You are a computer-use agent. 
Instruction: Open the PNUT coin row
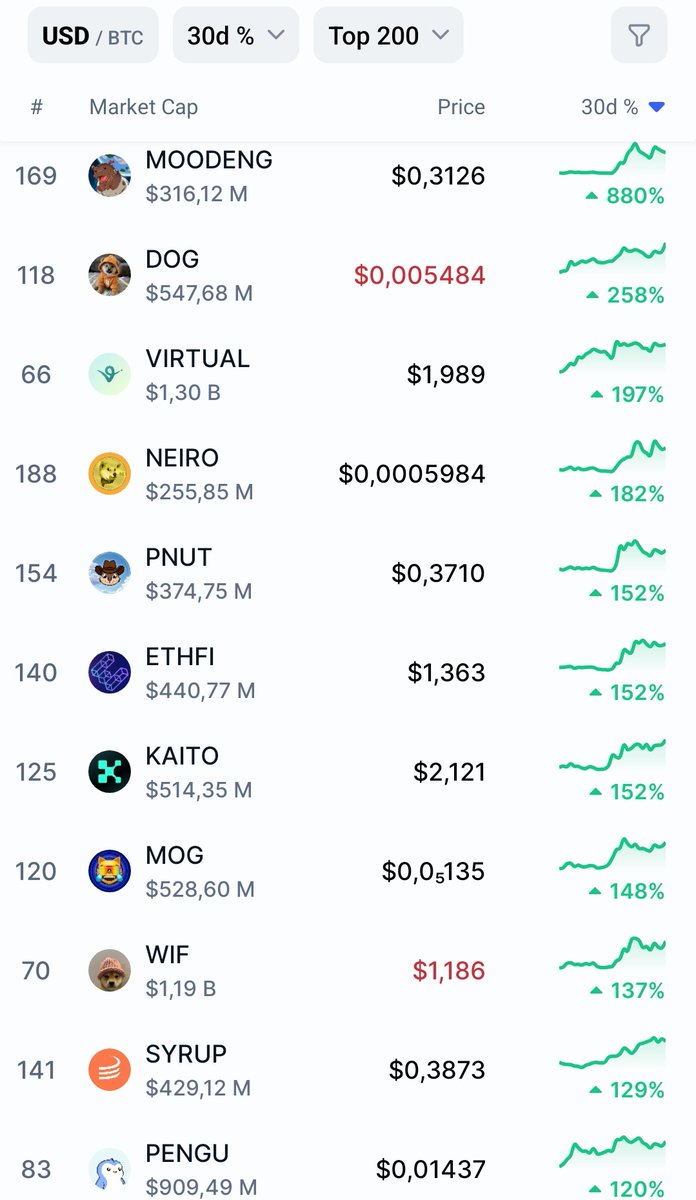click(x=348, y=573)
